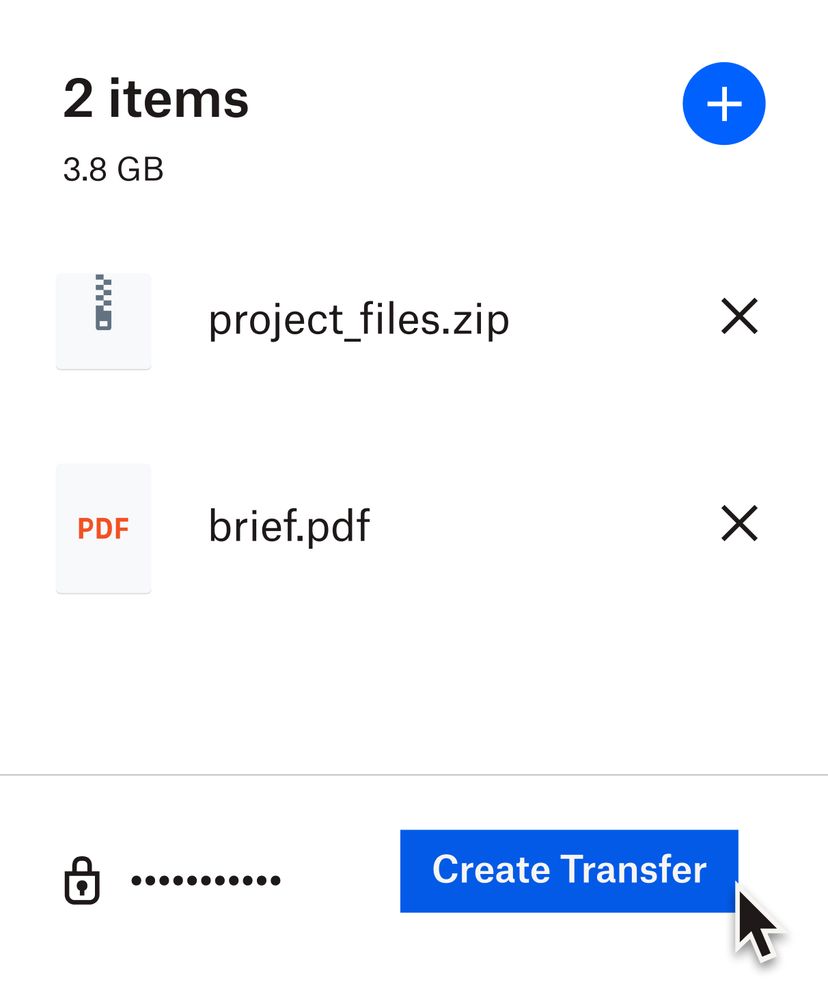828x984 pixels.
Task: Click Create Transfer
Action: click(568, 870)
